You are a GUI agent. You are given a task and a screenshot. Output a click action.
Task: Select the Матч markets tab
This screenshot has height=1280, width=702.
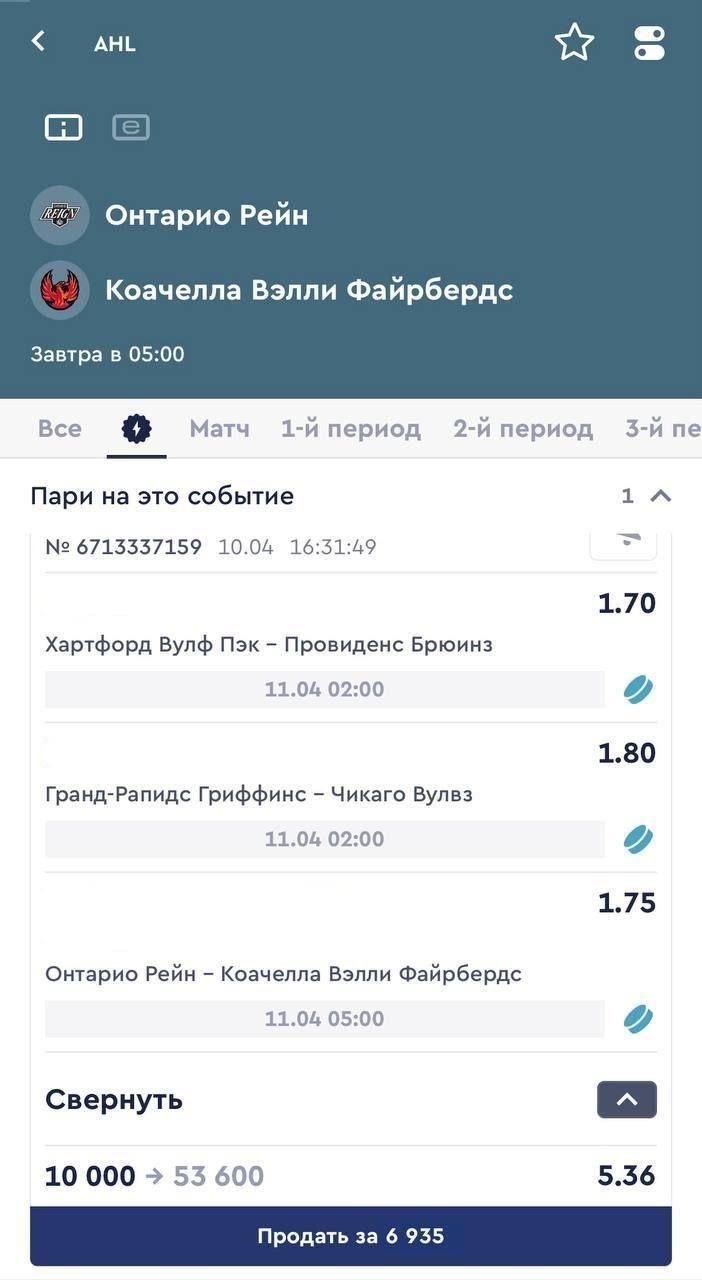[x=219, y=429]
